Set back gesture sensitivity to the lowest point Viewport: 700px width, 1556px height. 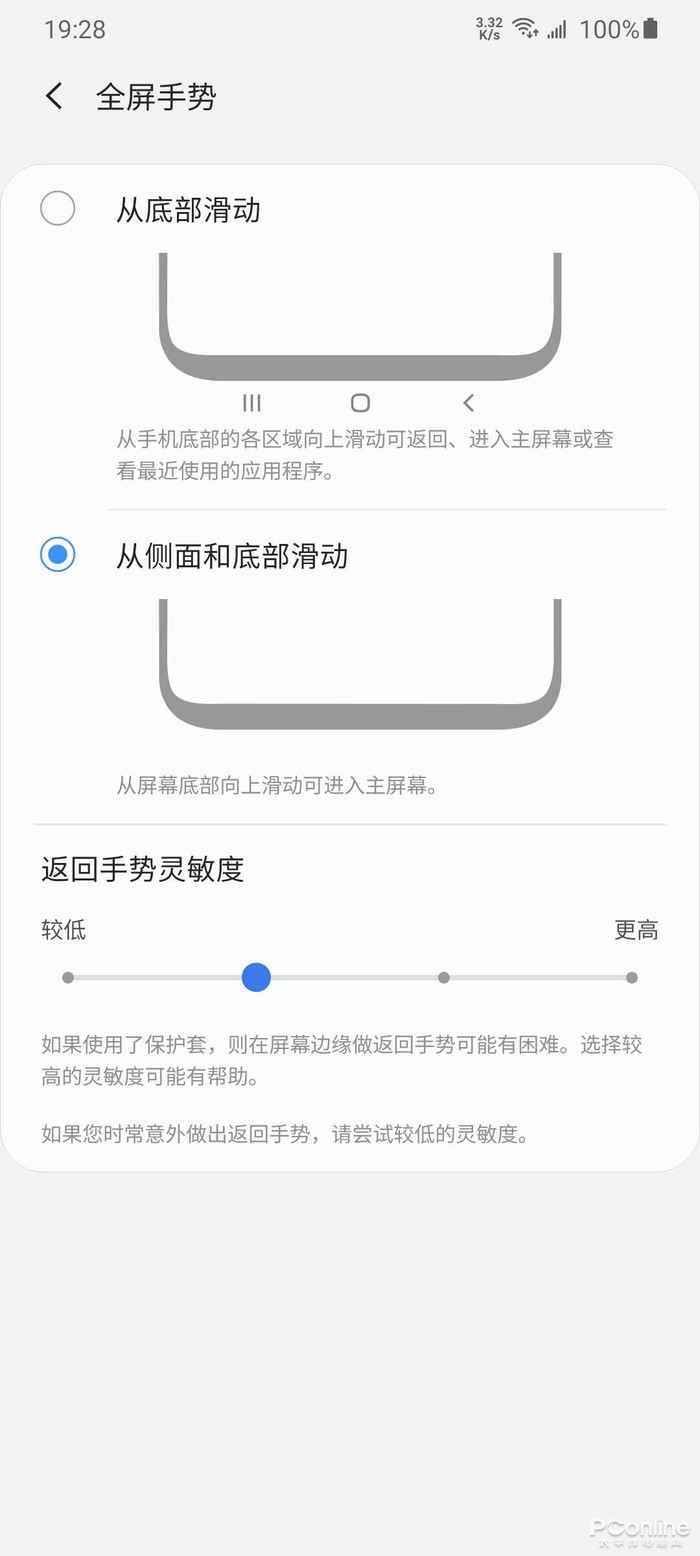(68, 977)
